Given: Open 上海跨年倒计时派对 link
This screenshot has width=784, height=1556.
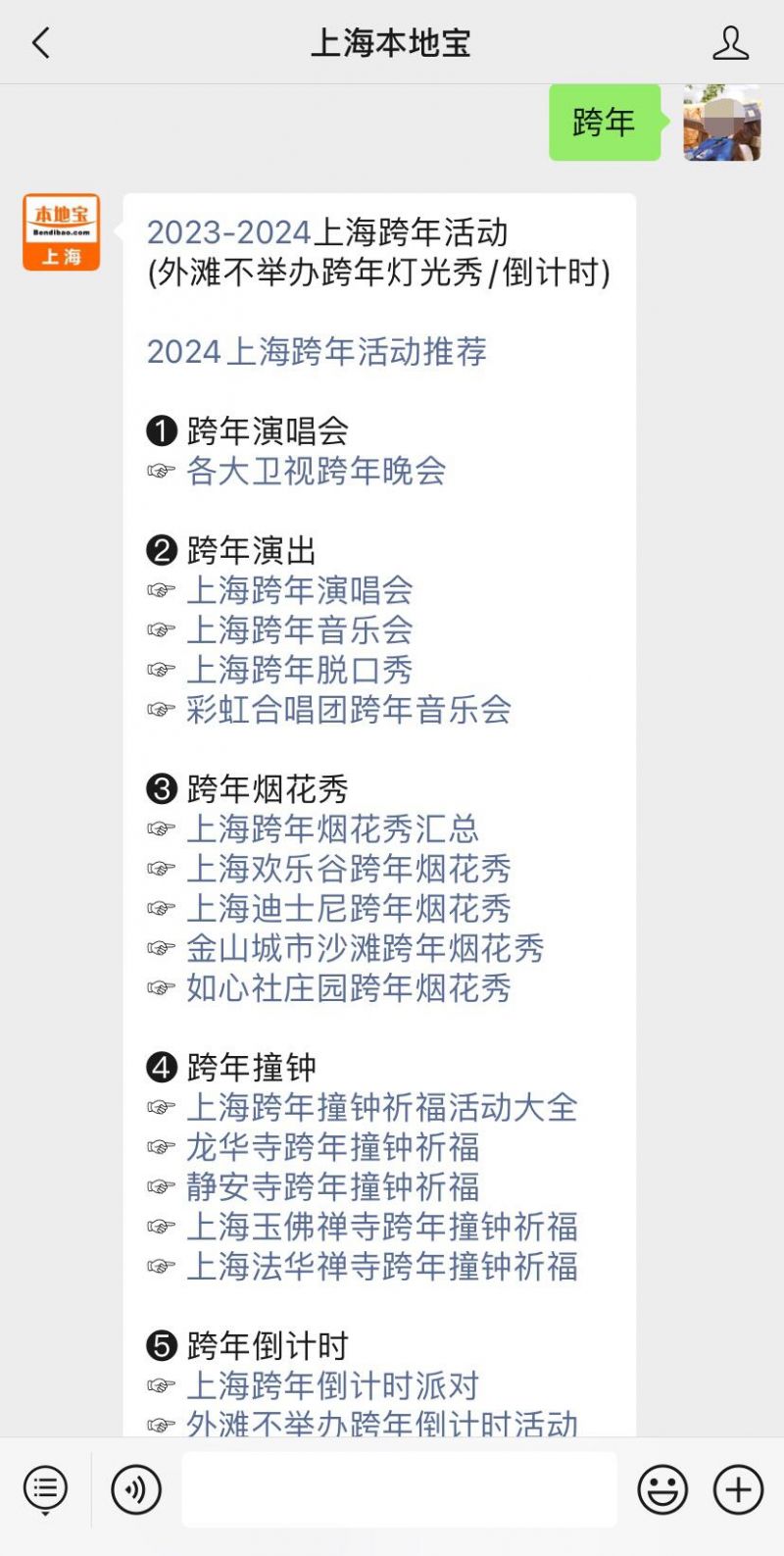Looking at the screenshot, I should pyautogui.click(x=332, y=1385).
